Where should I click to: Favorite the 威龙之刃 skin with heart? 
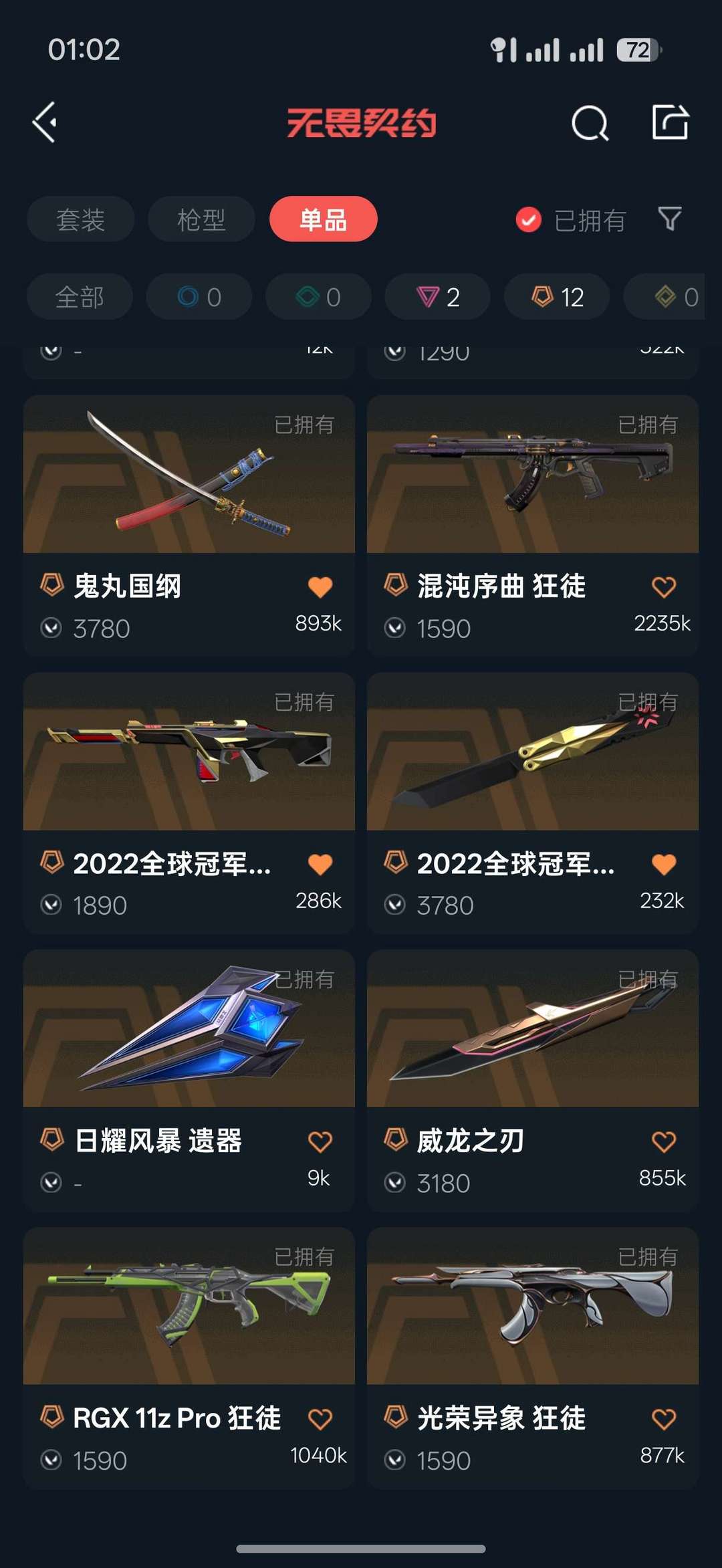pyautogui.click(x=664, y=1141)
